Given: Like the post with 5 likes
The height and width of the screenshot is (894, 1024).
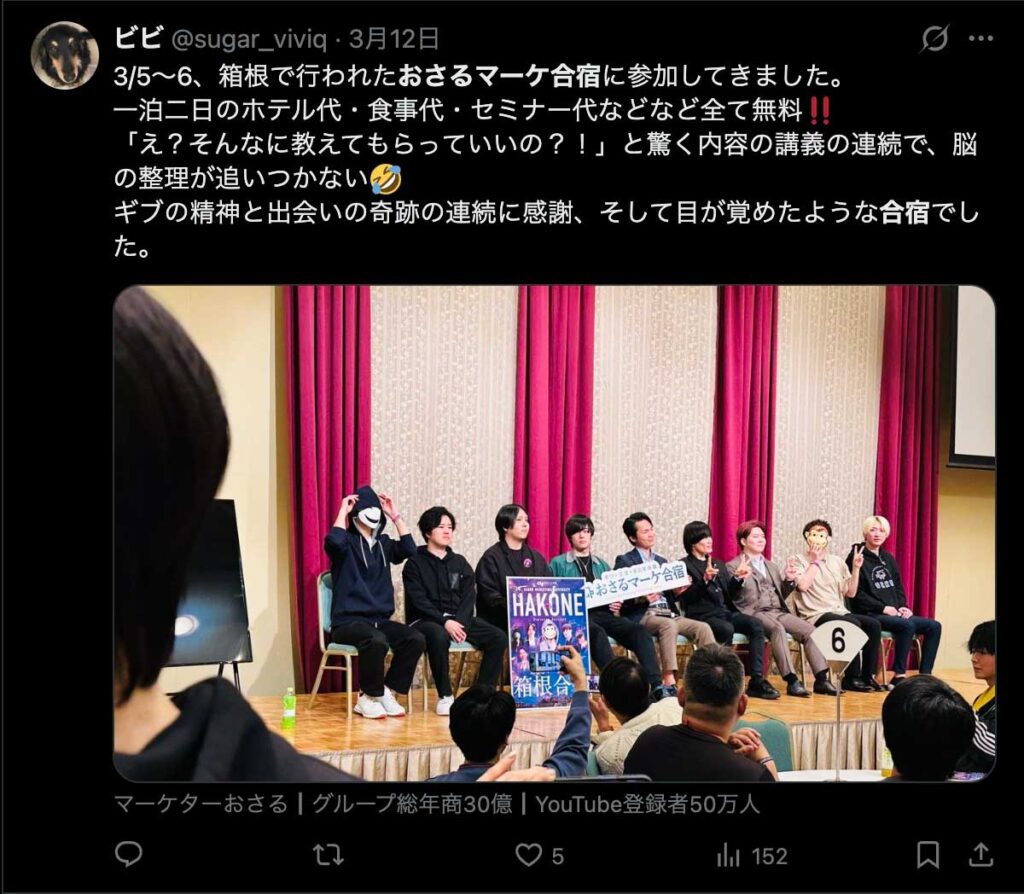Looking at the screenshot, I should pyautogui.click(x=528, y=855).
